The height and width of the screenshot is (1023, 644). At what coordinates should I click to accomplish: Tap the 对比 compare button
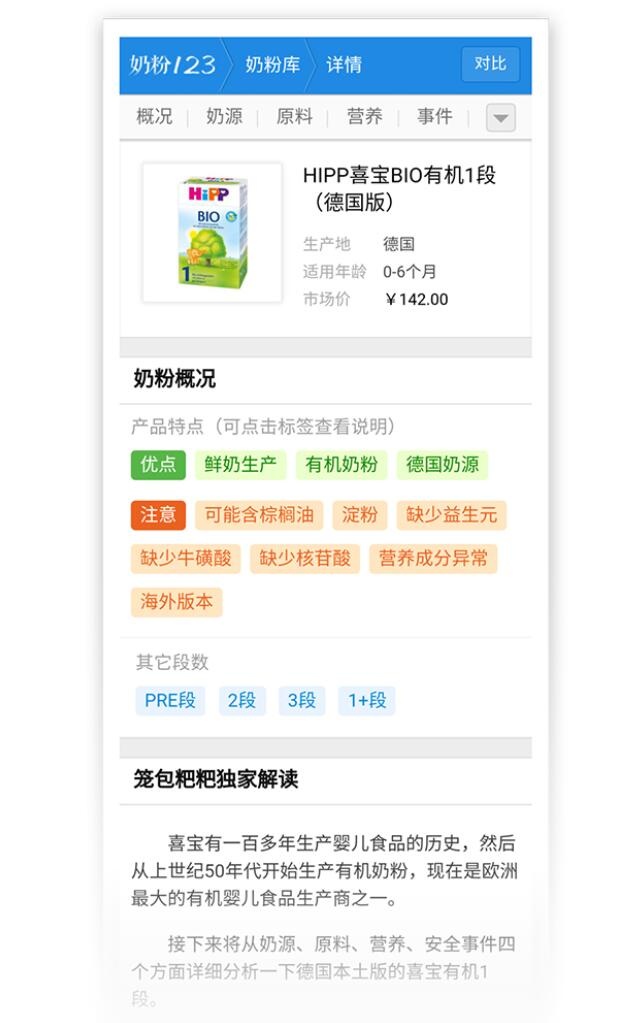(490, 64)
